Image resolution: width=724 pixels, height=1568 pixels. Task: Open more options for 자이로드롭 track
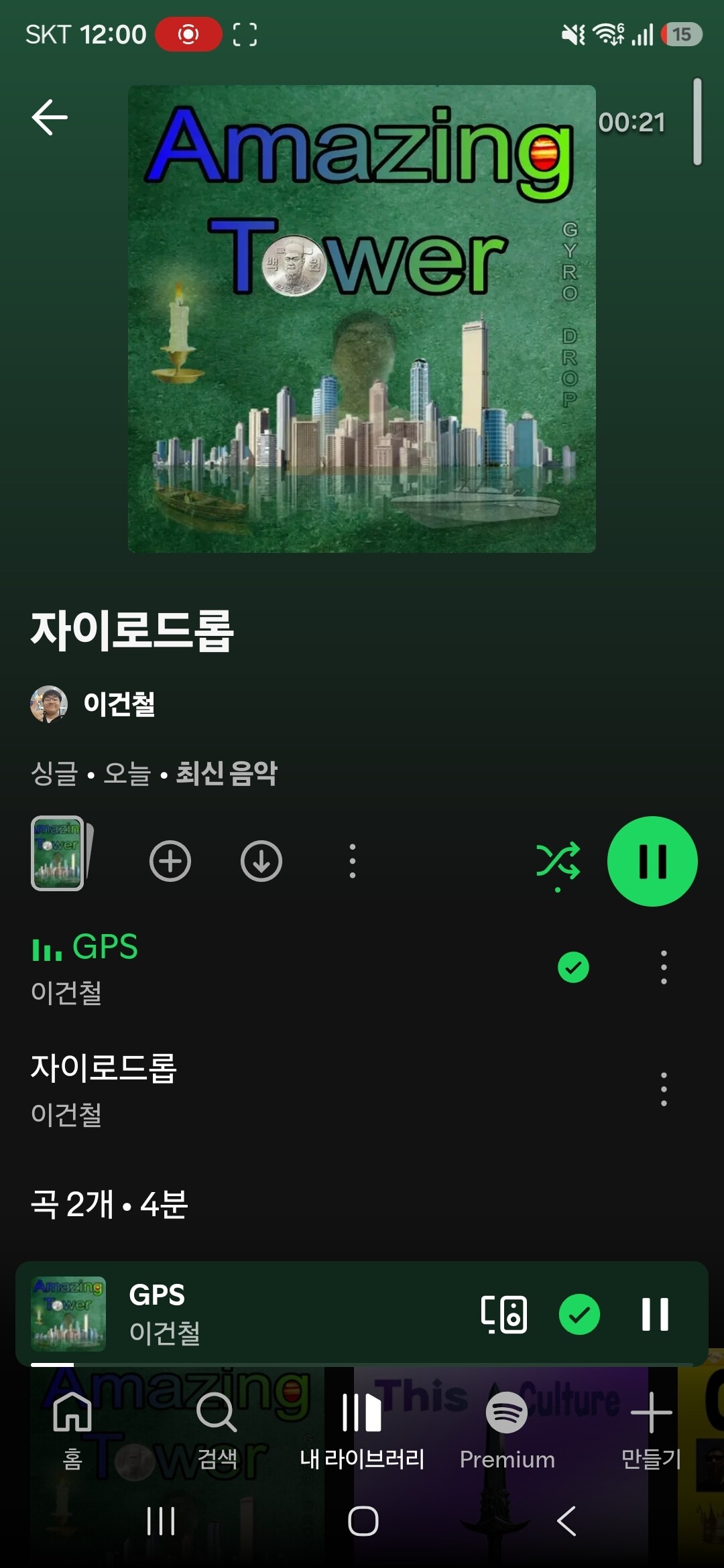(664, 1090)
